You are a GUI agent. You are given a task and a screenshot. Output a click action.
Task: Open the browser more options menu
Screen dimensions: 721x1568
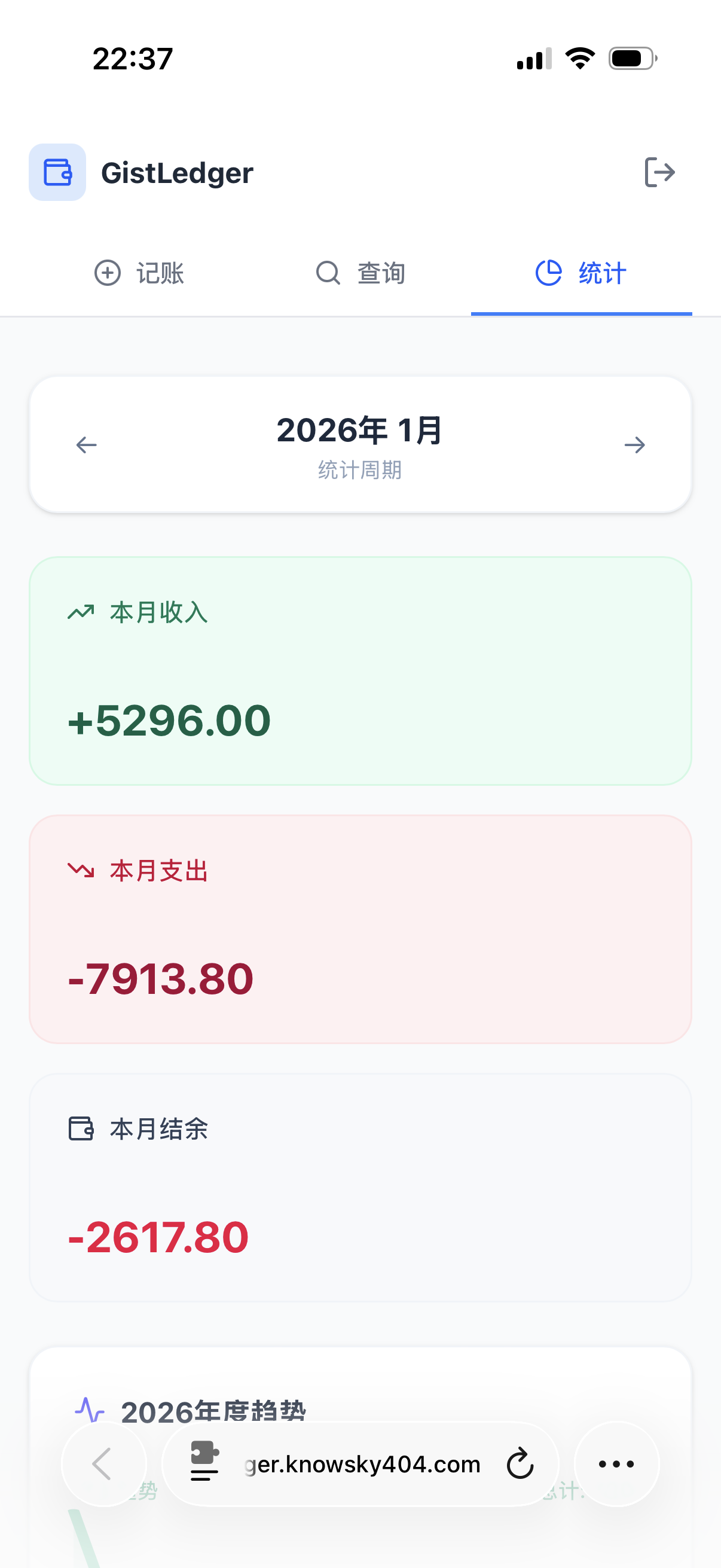click(616, 1464)
